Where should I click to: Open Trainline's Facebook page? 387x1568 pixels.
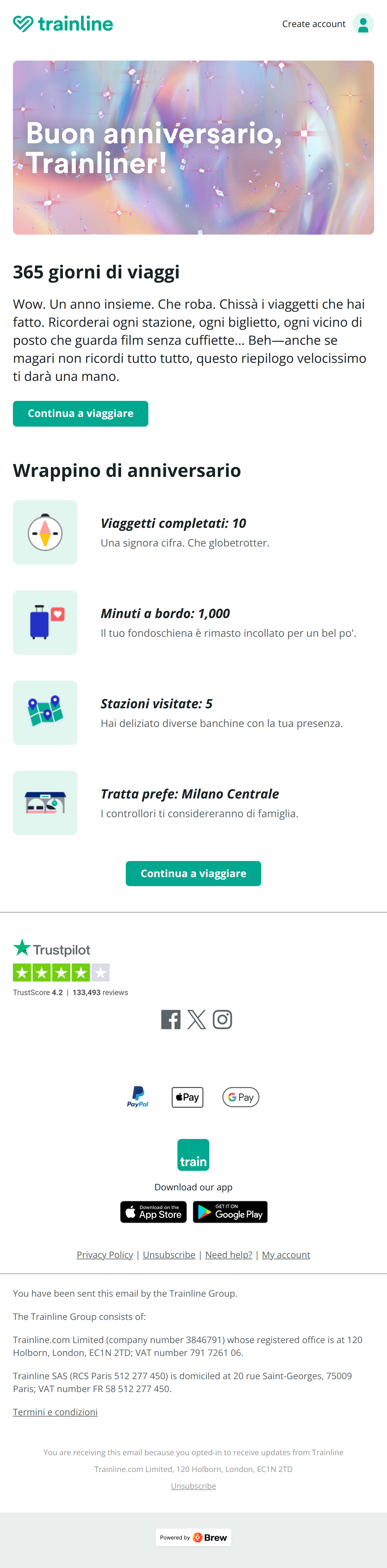(x=171, y=1020)
